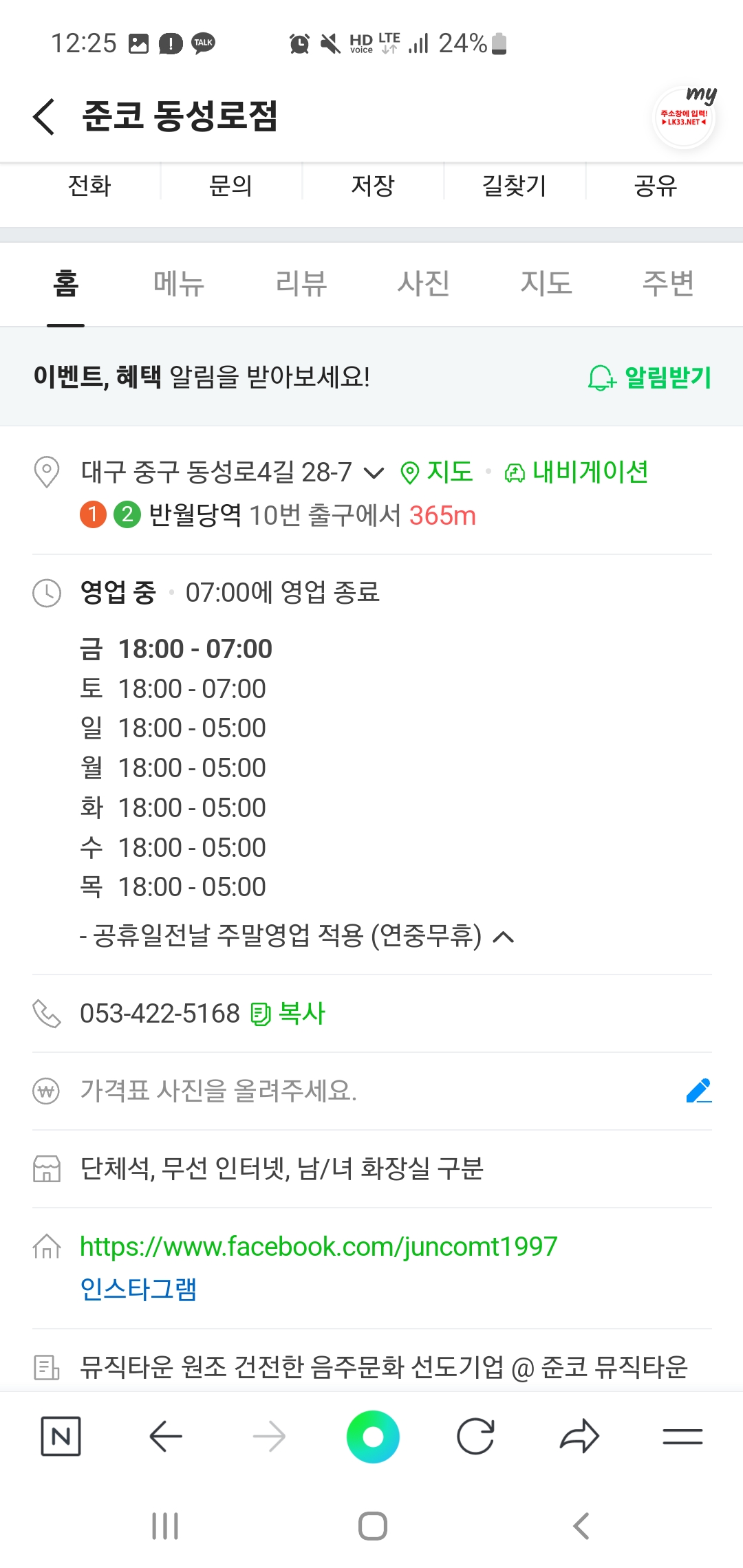Open the 인스타그램 link

click(x=138, y=1289)
